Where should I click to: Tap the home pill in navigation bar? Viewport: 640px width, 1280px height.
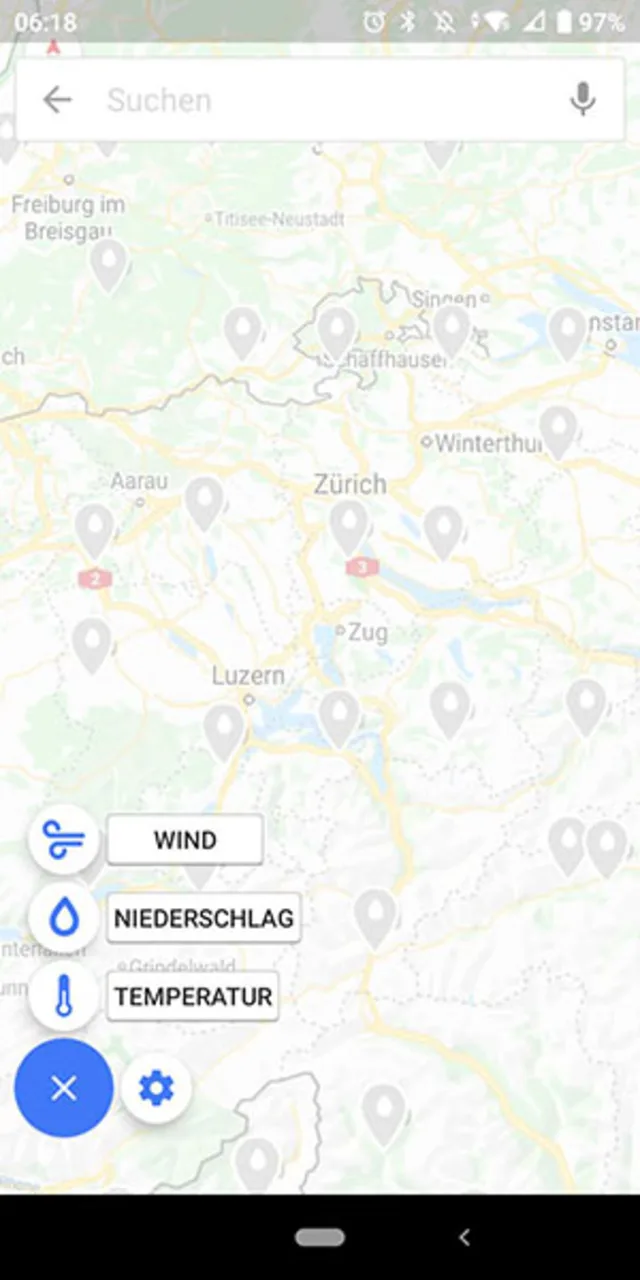[x=320, y=1237]
